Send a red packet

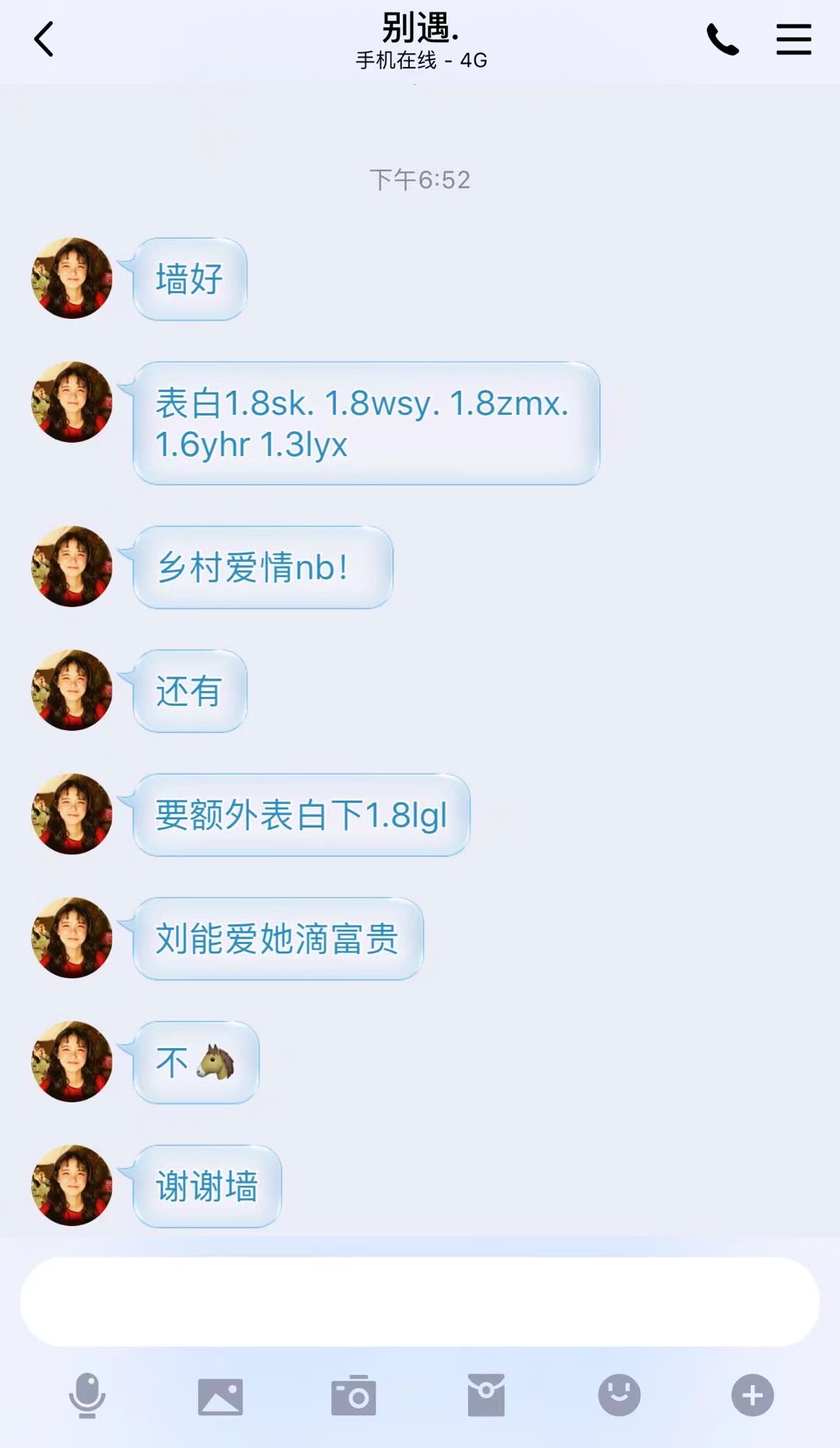(486, 1395)
